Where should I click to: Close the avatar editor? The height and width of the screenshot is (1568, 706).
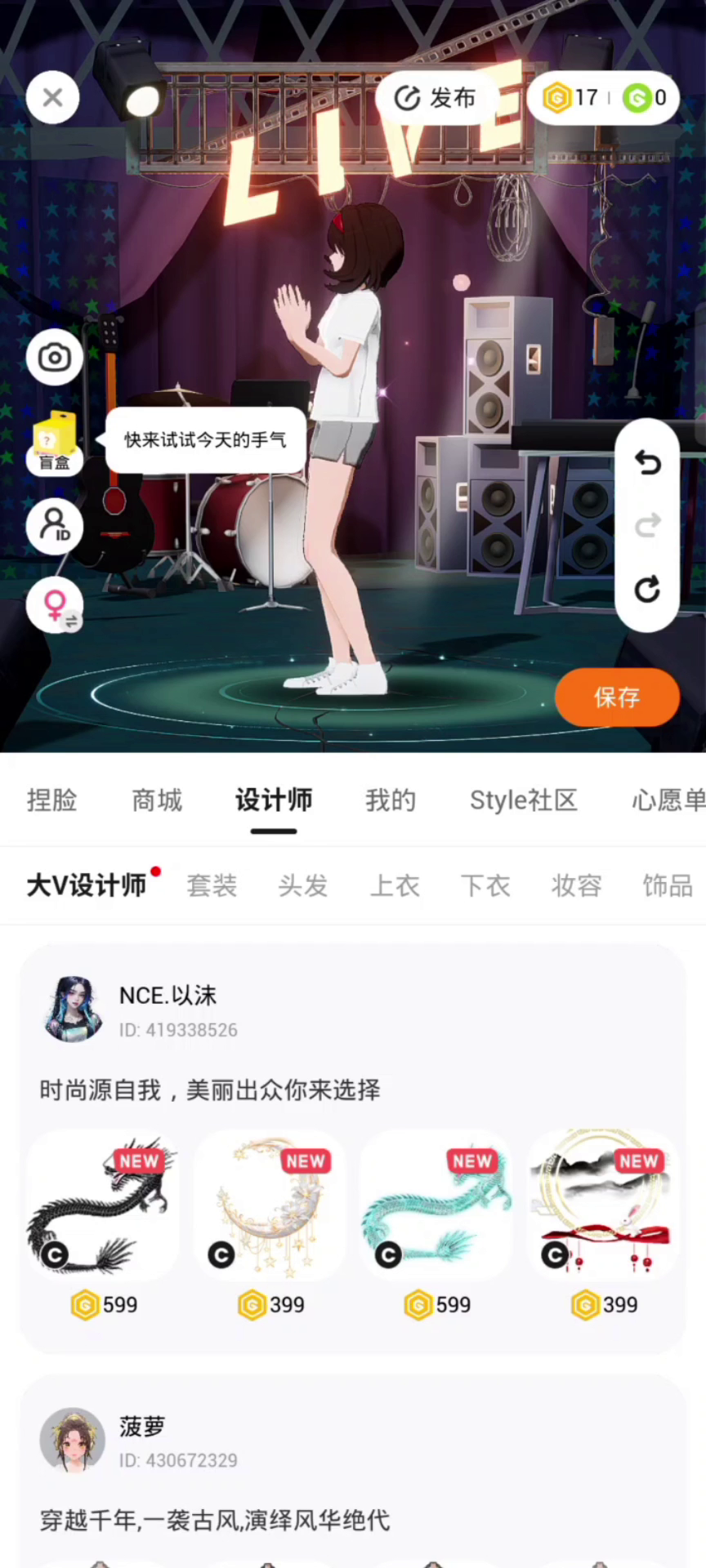pos(53,98)
